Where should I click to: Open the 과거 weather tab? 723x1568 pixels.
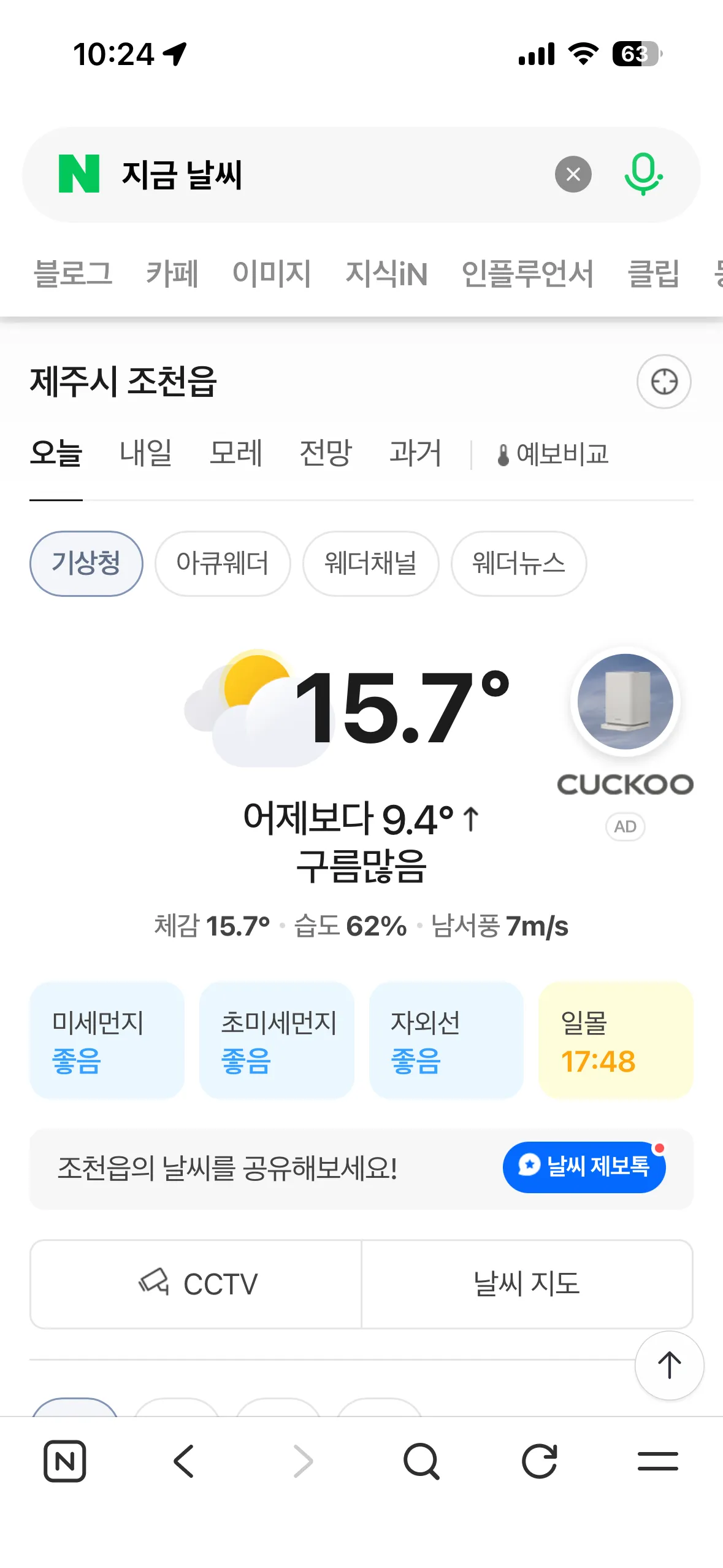(x=415, y=453)
